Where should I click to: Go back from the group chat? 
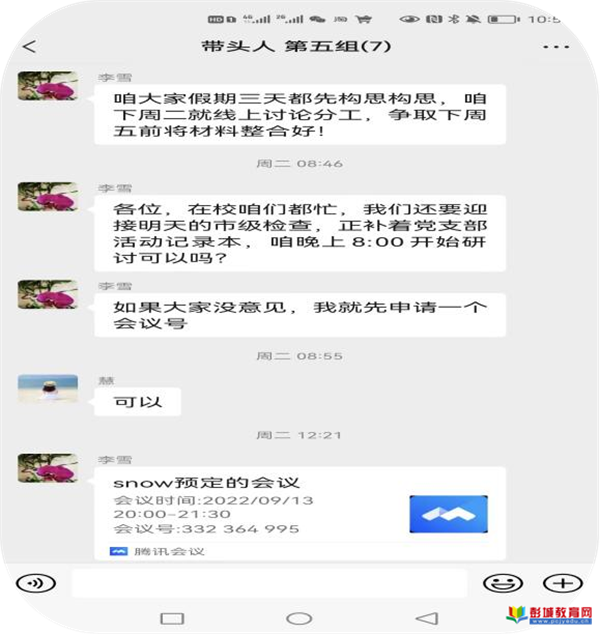click(29, 47)
